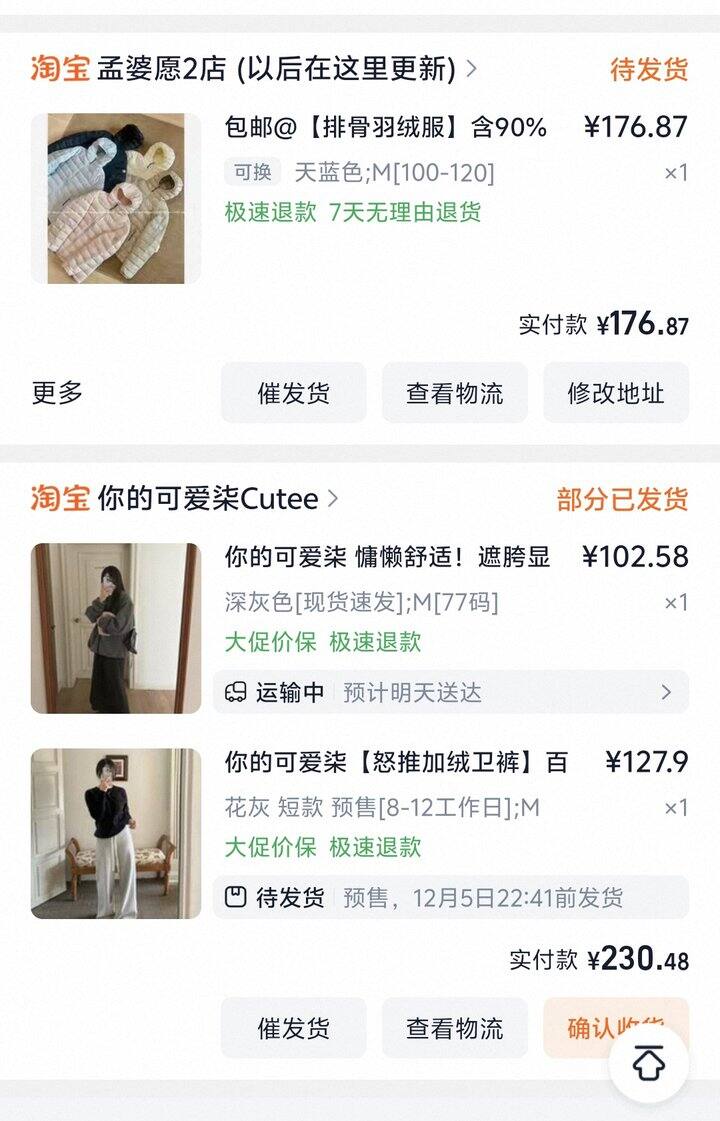Tap 更多 for more order options
This screenshot has width=720, height=1121.
[x=57, y=393]
